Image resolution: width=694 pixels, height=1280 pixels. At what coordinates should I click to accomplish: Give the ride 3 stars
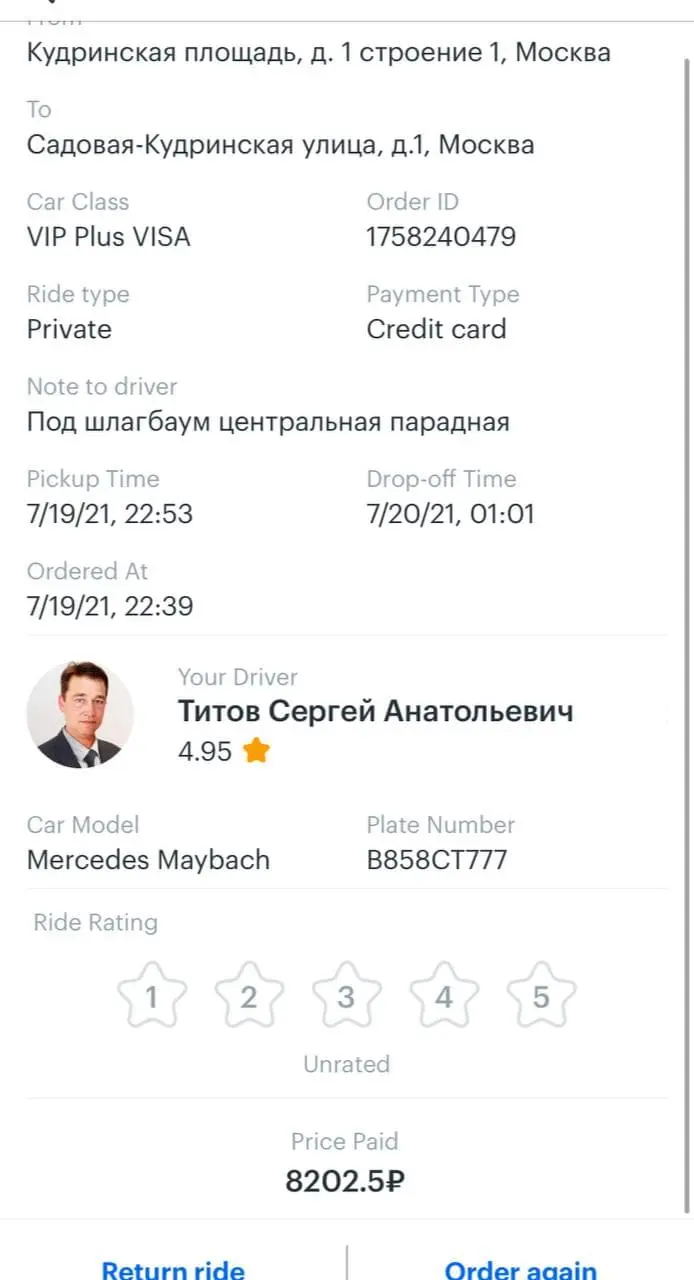point(346,996)
